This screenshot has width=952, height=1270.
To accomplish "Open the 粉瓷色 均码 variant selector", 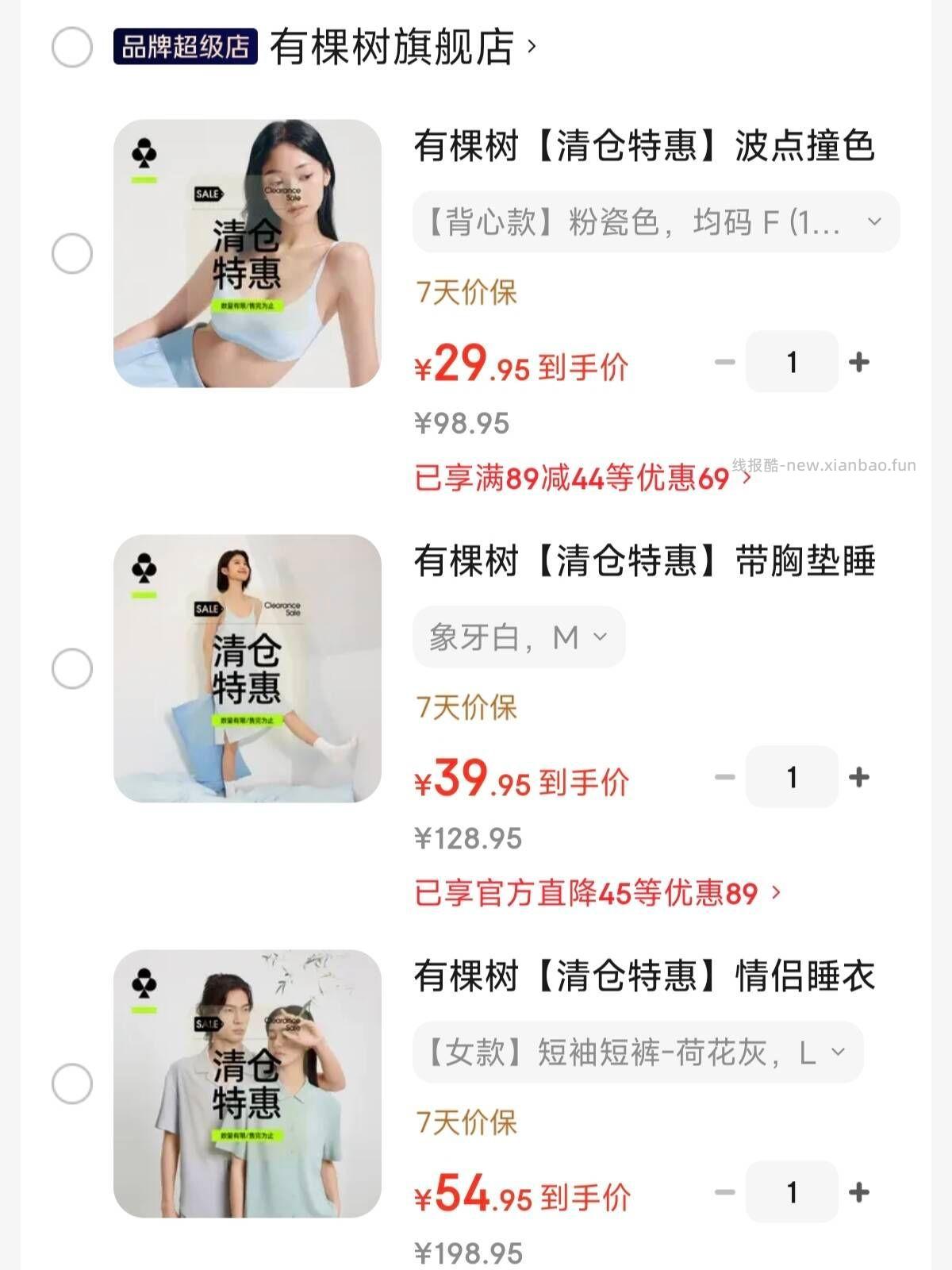I will [x=651, y=222].
